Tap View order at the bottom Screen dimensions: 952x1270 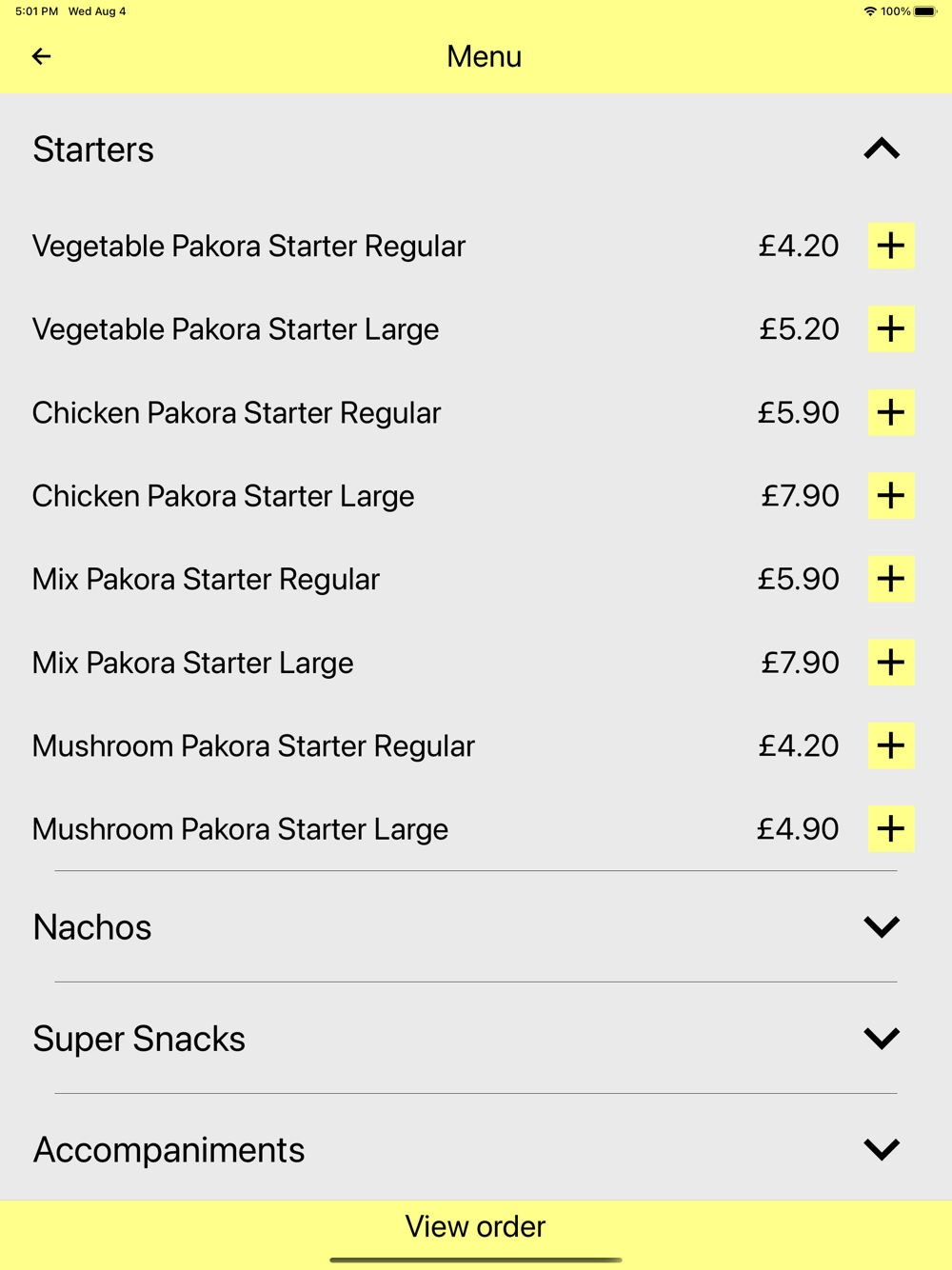[476, 1226]
